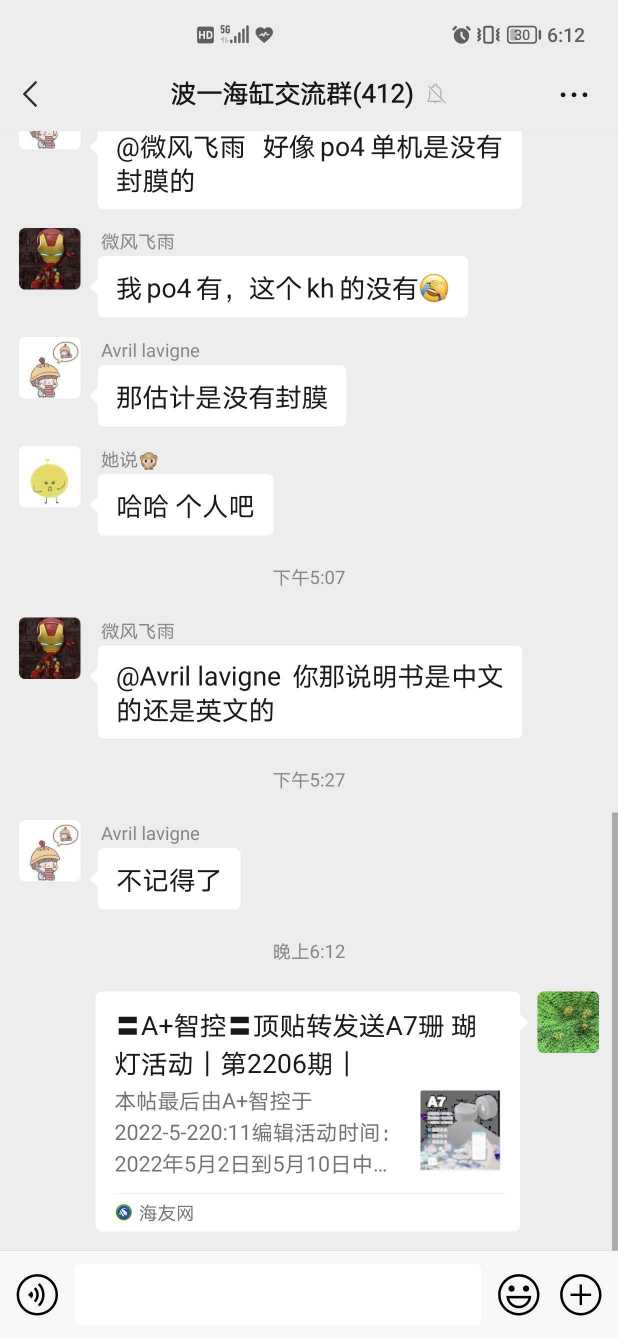View my green avatar beside the shared link

(x=568, y=1022)
